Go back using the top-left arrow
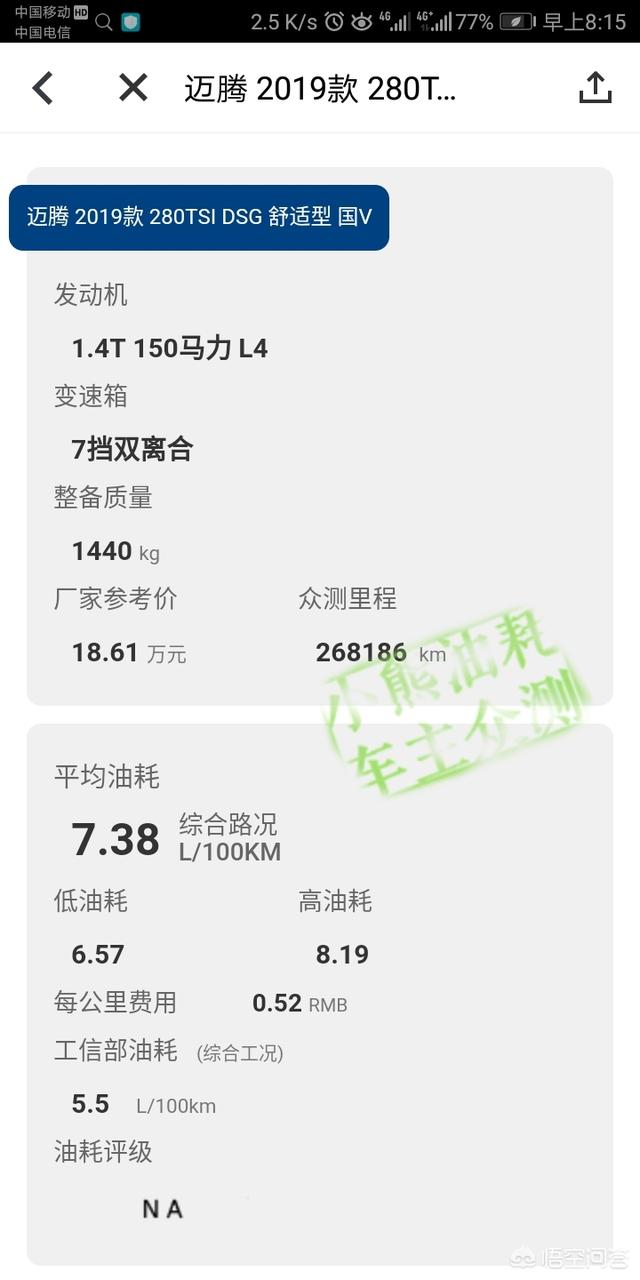Image resolution: width=640 pixels, height=1280 pixels. (x=42, y=88)
